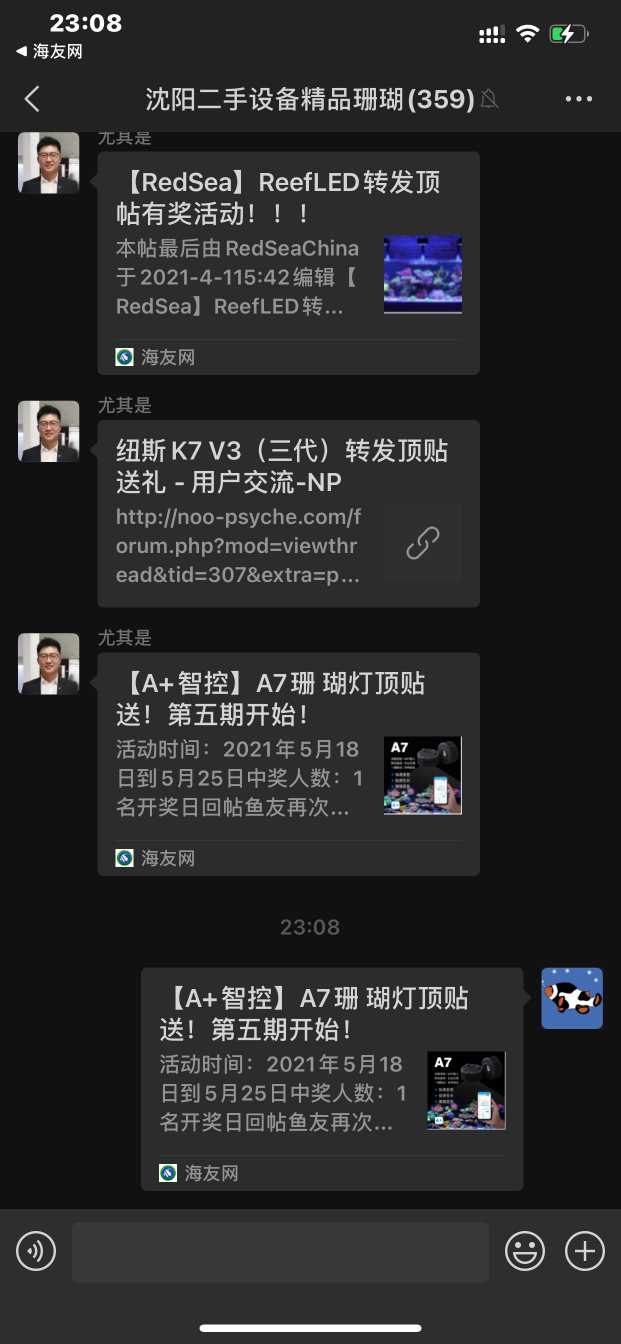This screenshot has width=621, height=1344.
Task: Switch to voice message input
Action: tap(36, 1250)
